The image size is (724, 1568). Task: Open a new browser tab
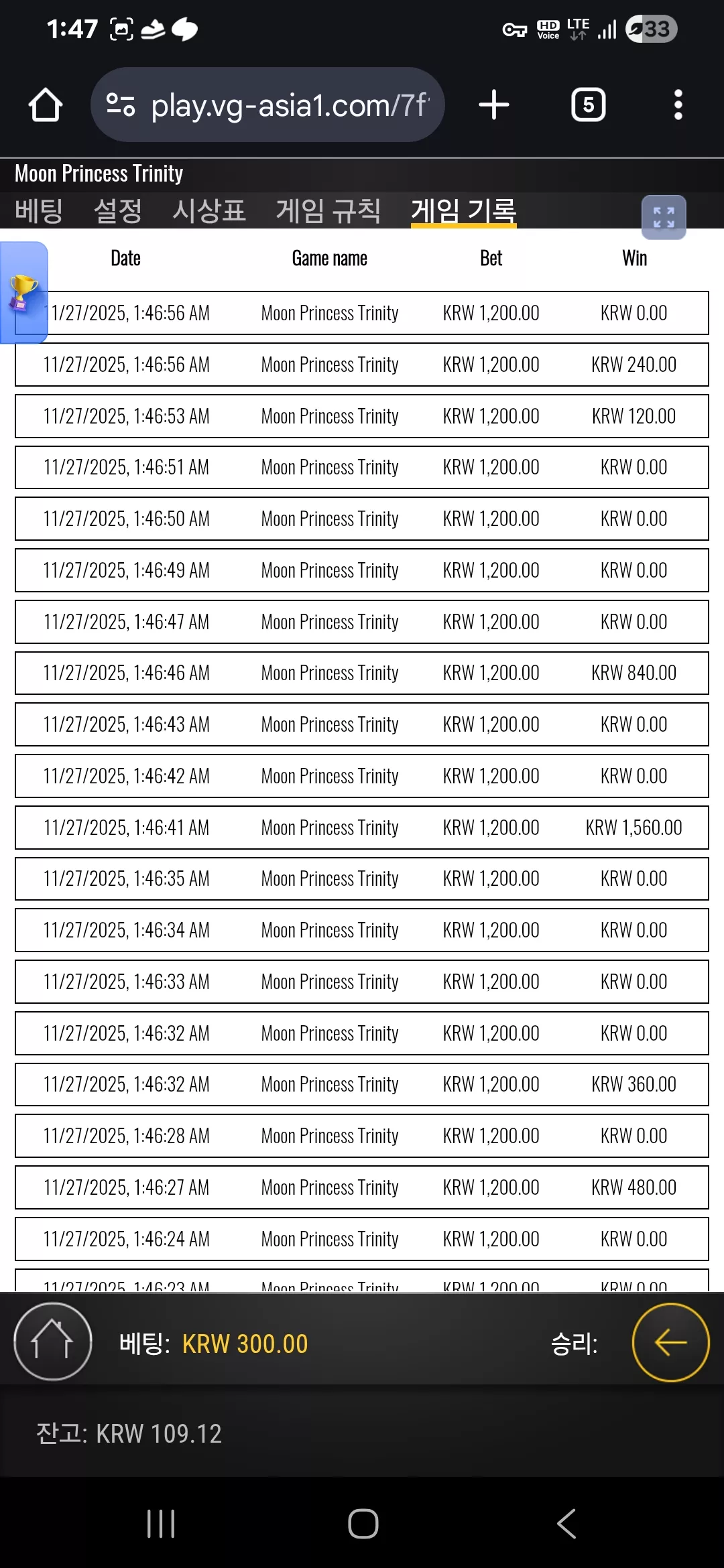pos(494,105)
